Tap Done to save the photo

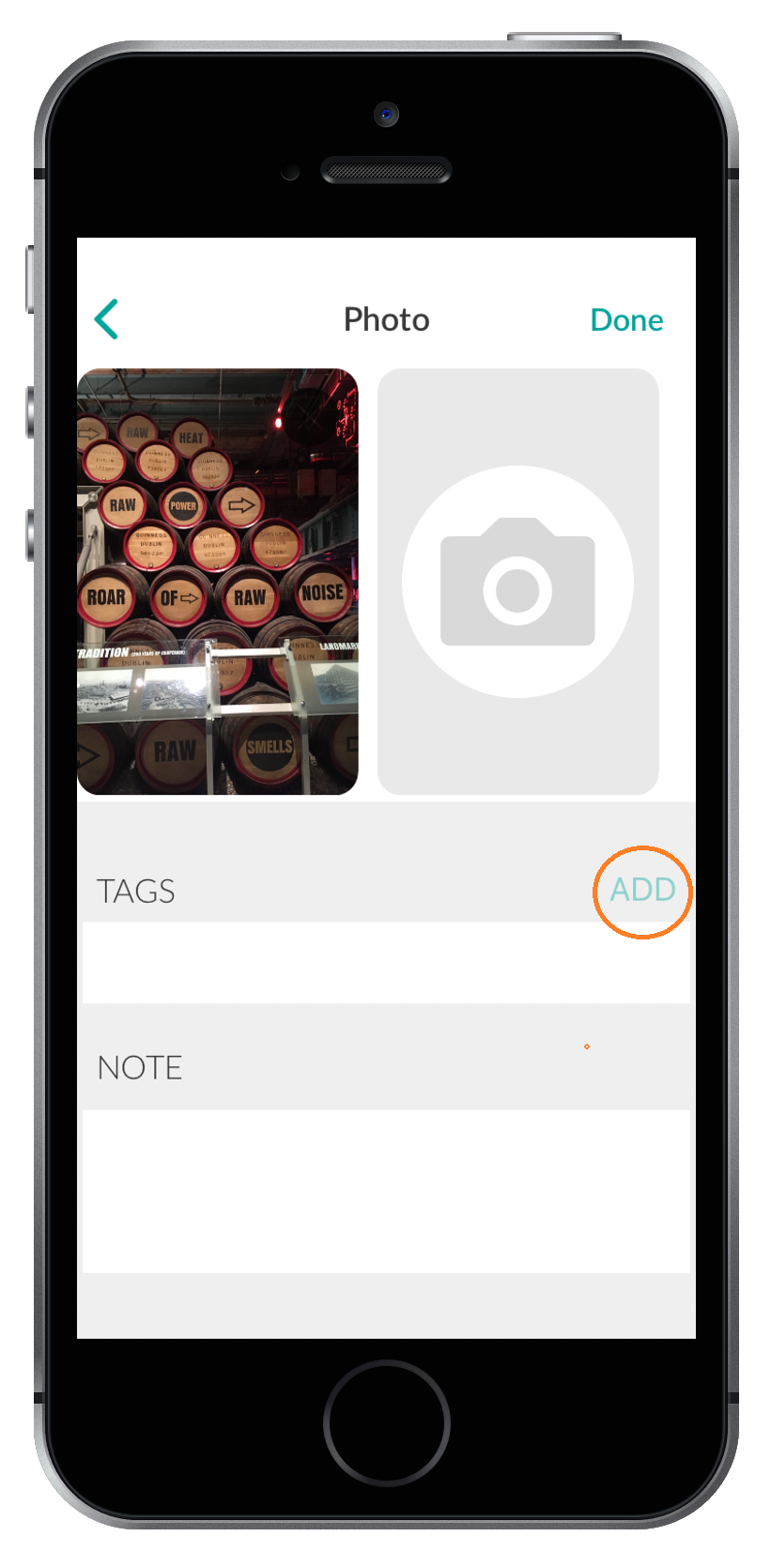[626, 320]
